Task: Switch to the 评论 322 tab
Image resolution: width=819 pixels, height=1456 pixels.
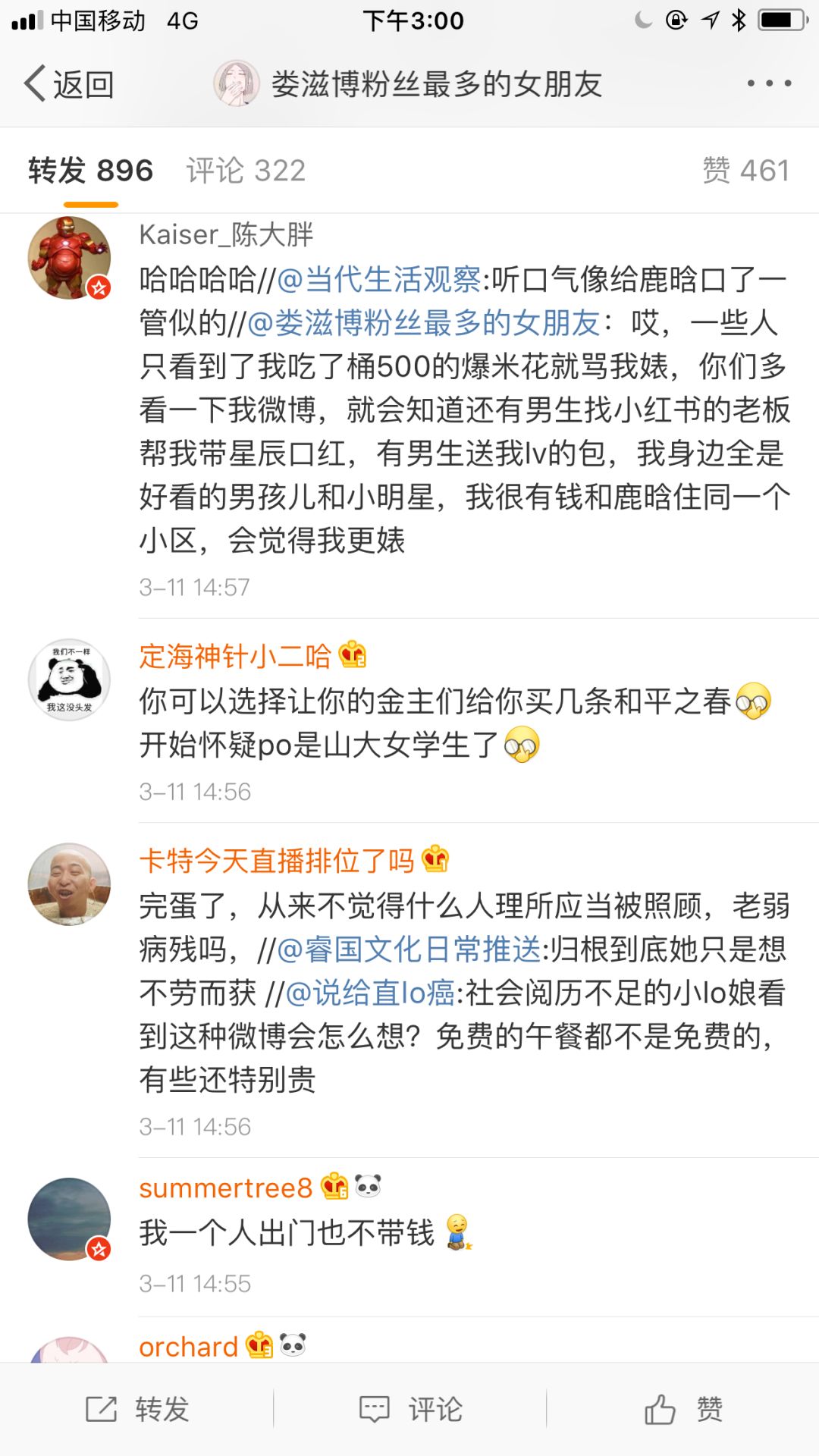Action: pyautogui.click(x=246, y=171)
